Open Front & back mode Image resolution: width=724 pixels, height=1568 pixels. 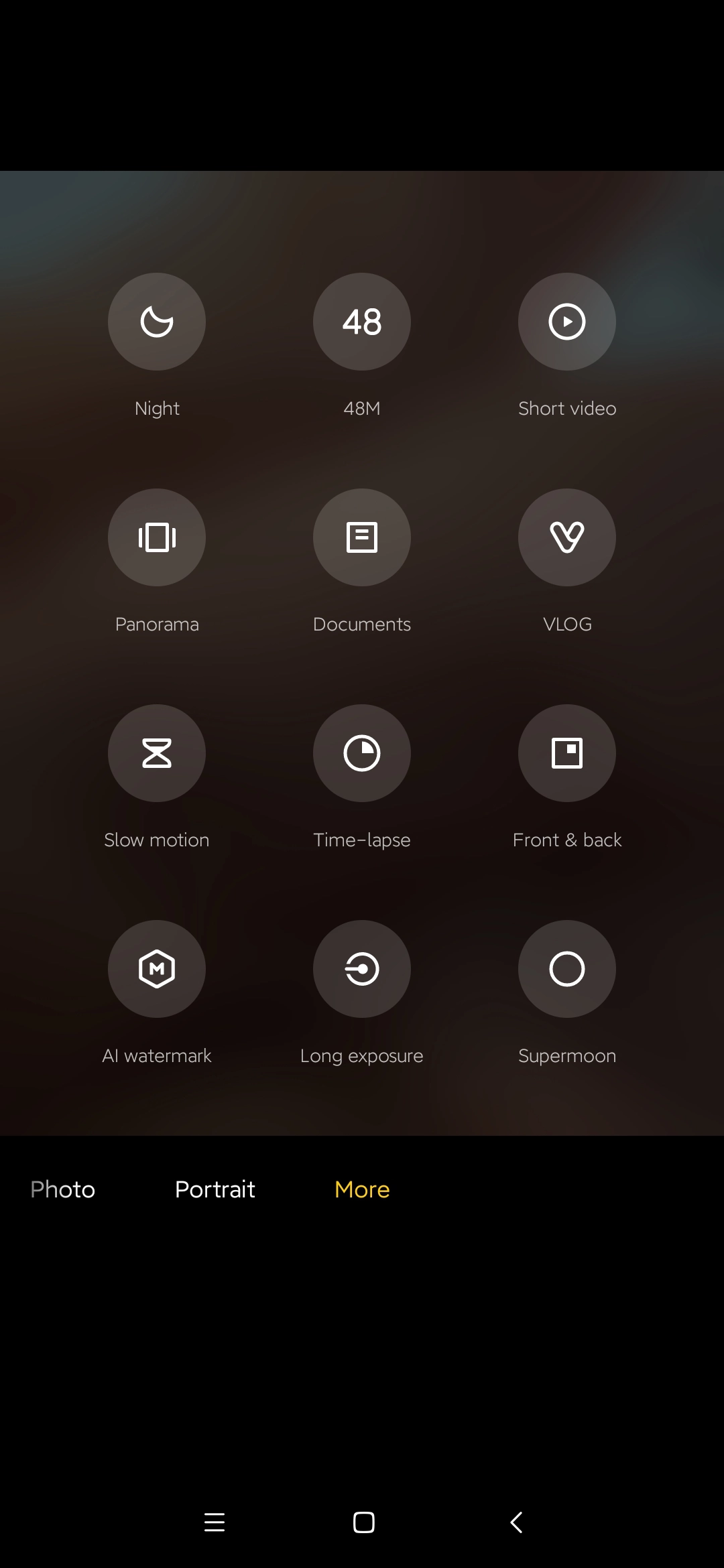[x=567, y=753]
